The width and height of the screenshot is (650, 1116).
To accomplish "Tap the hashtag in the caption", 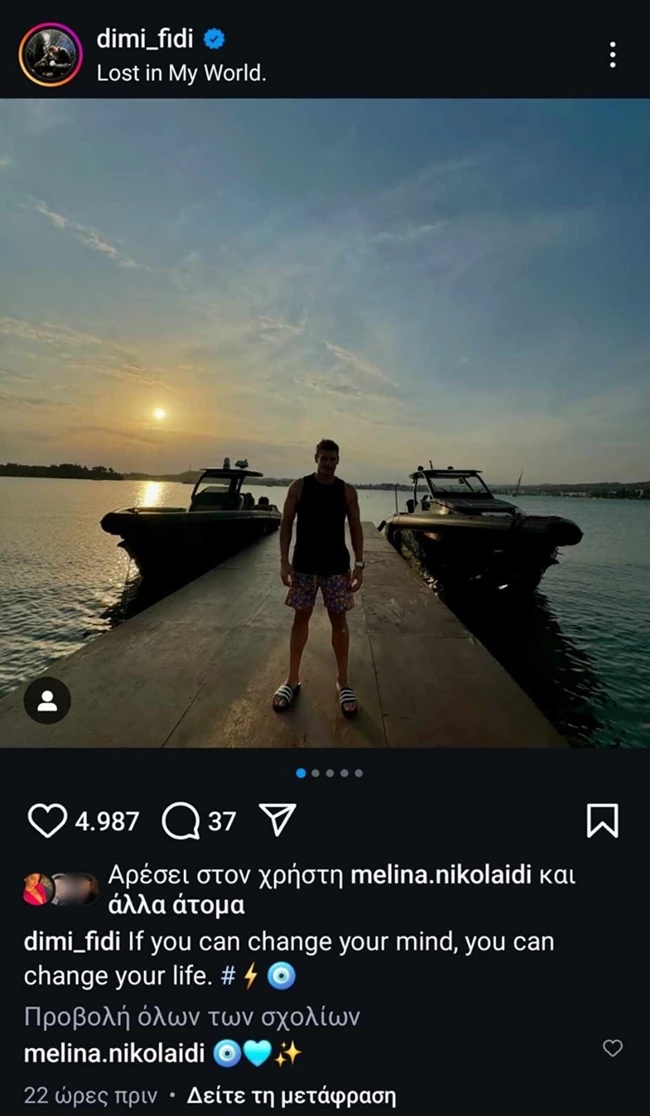I will (x=227, y=976).
